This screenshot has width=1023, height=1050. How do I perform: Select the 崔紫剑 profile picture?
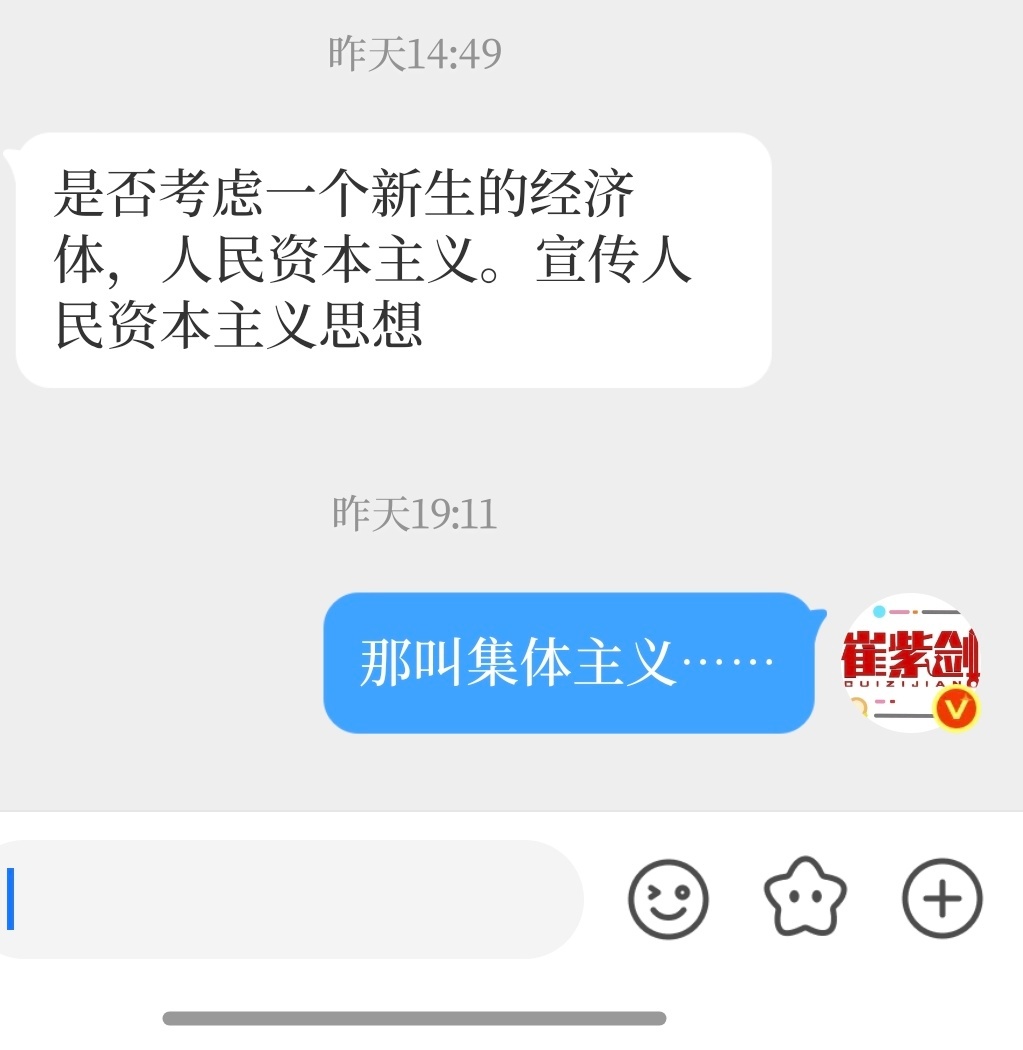[x=908, y=664]
